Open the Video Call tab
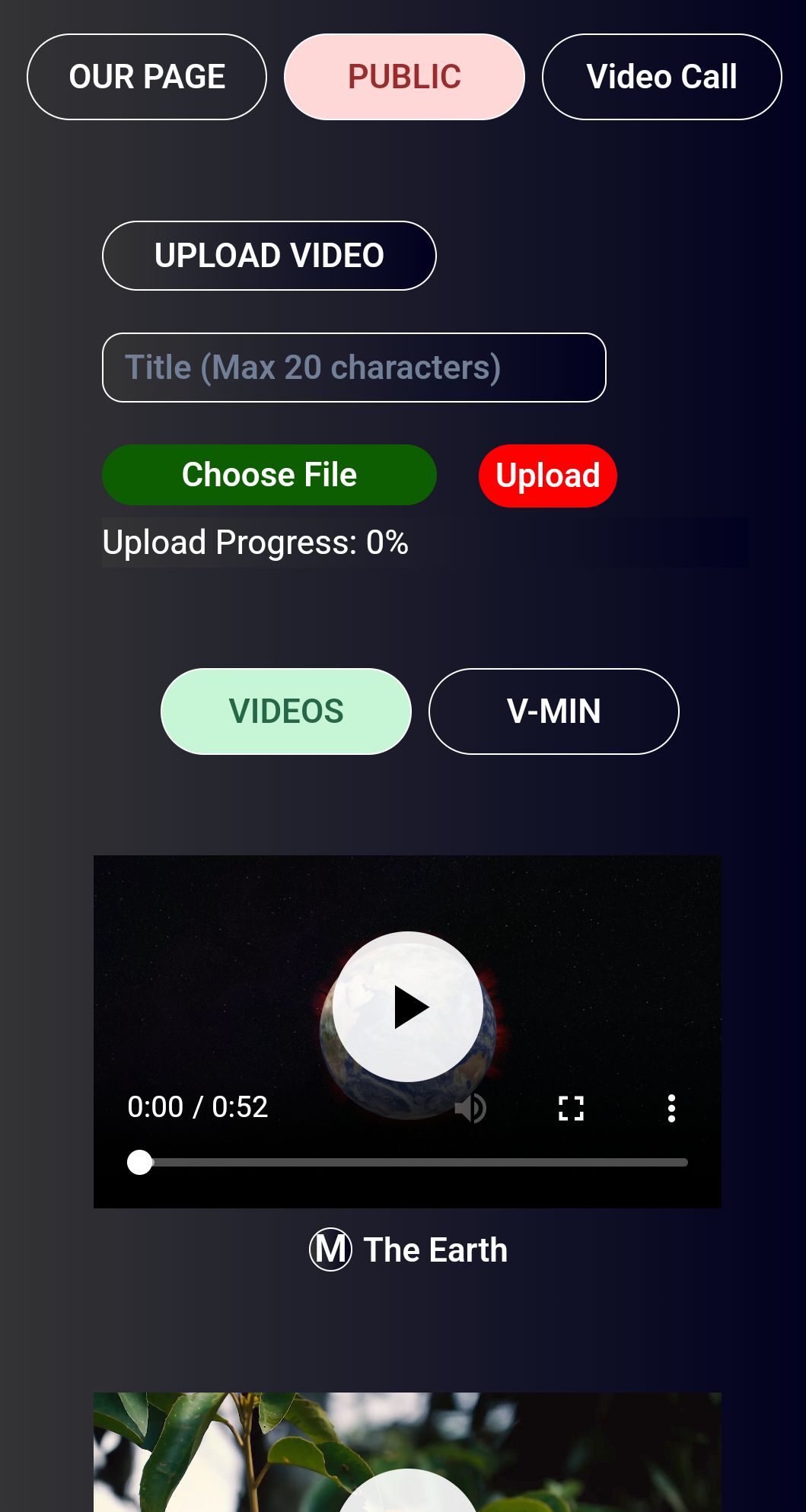Screen dimensions: 806x1512 tap(661, 77)
